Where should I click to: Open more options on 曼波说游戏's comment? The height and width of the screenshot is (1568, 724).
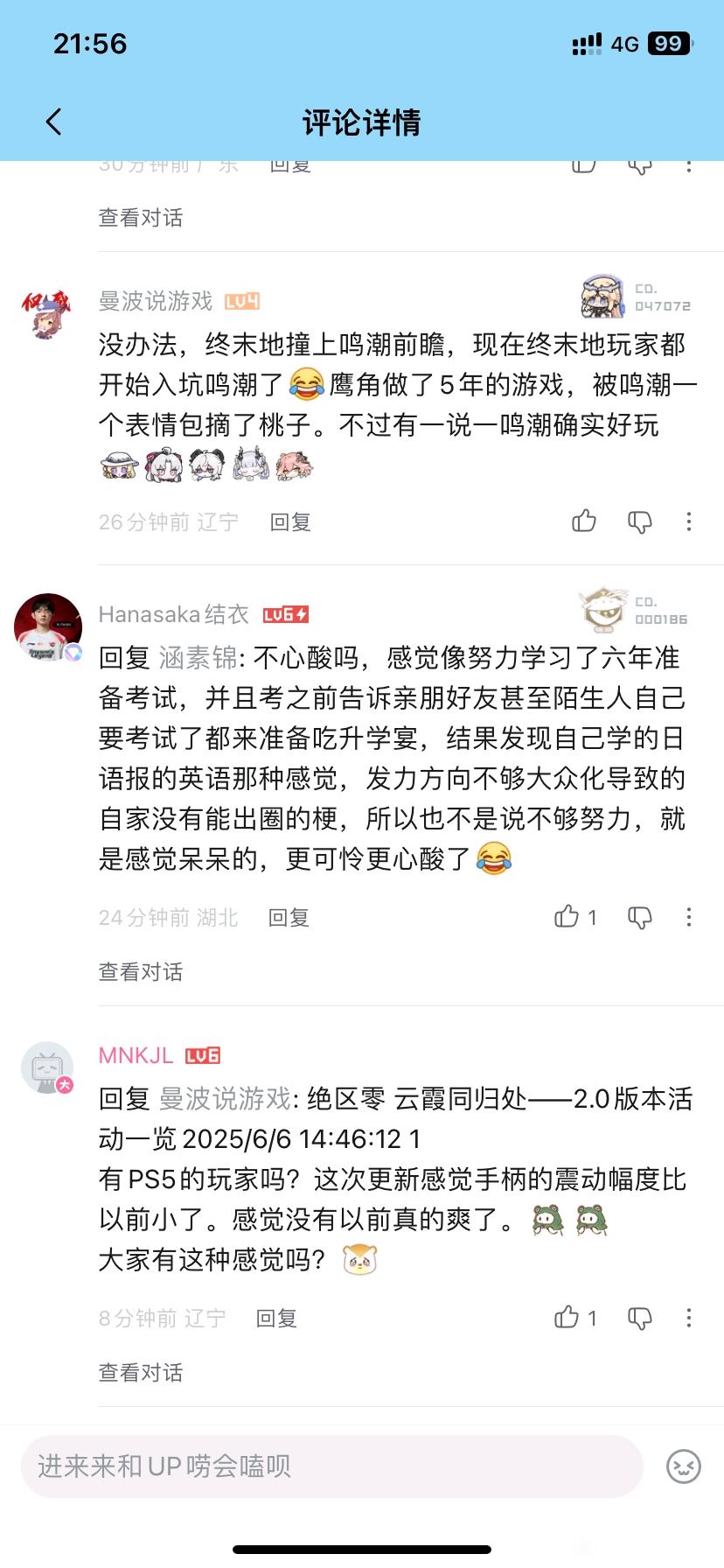click(x=689, y=522)
